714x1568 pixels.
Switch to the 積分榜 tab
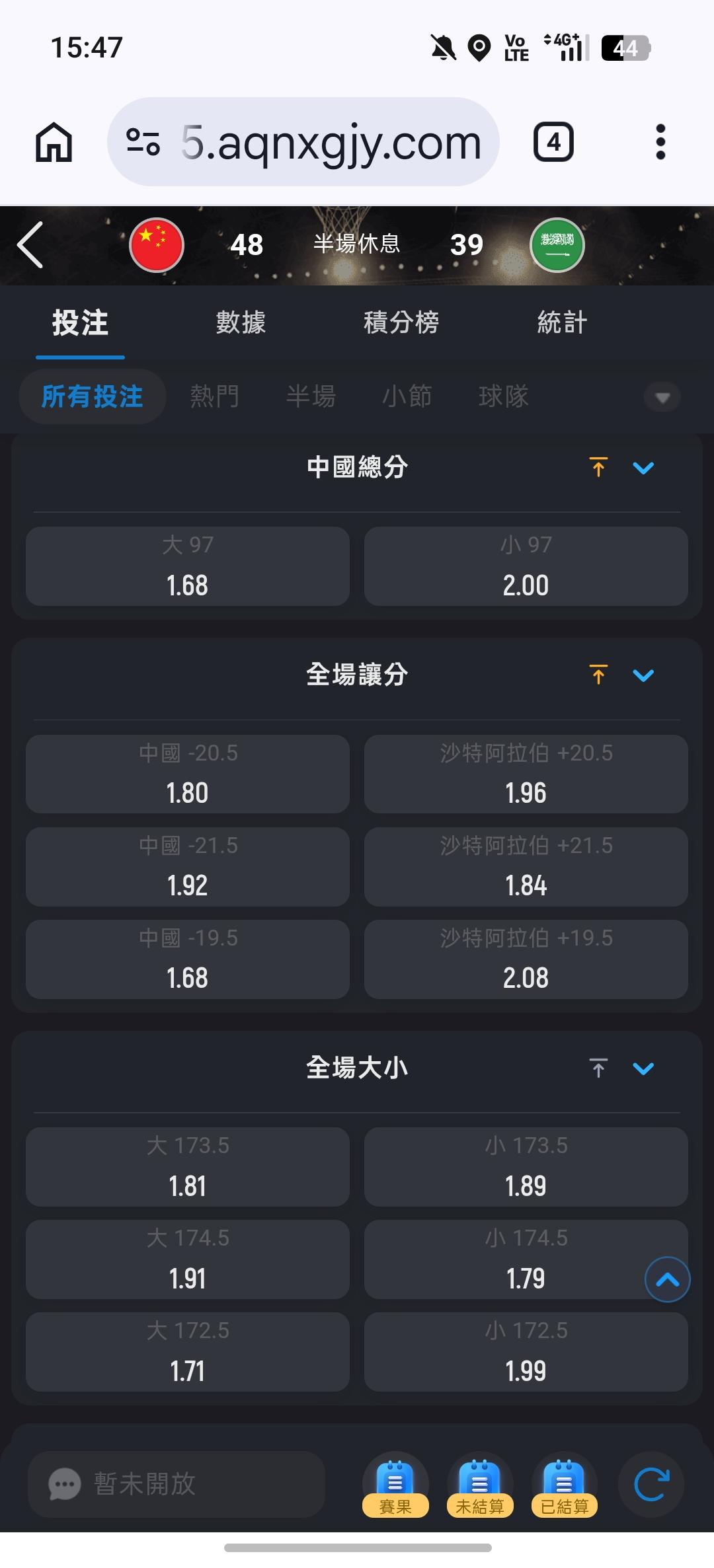[401, 322]
